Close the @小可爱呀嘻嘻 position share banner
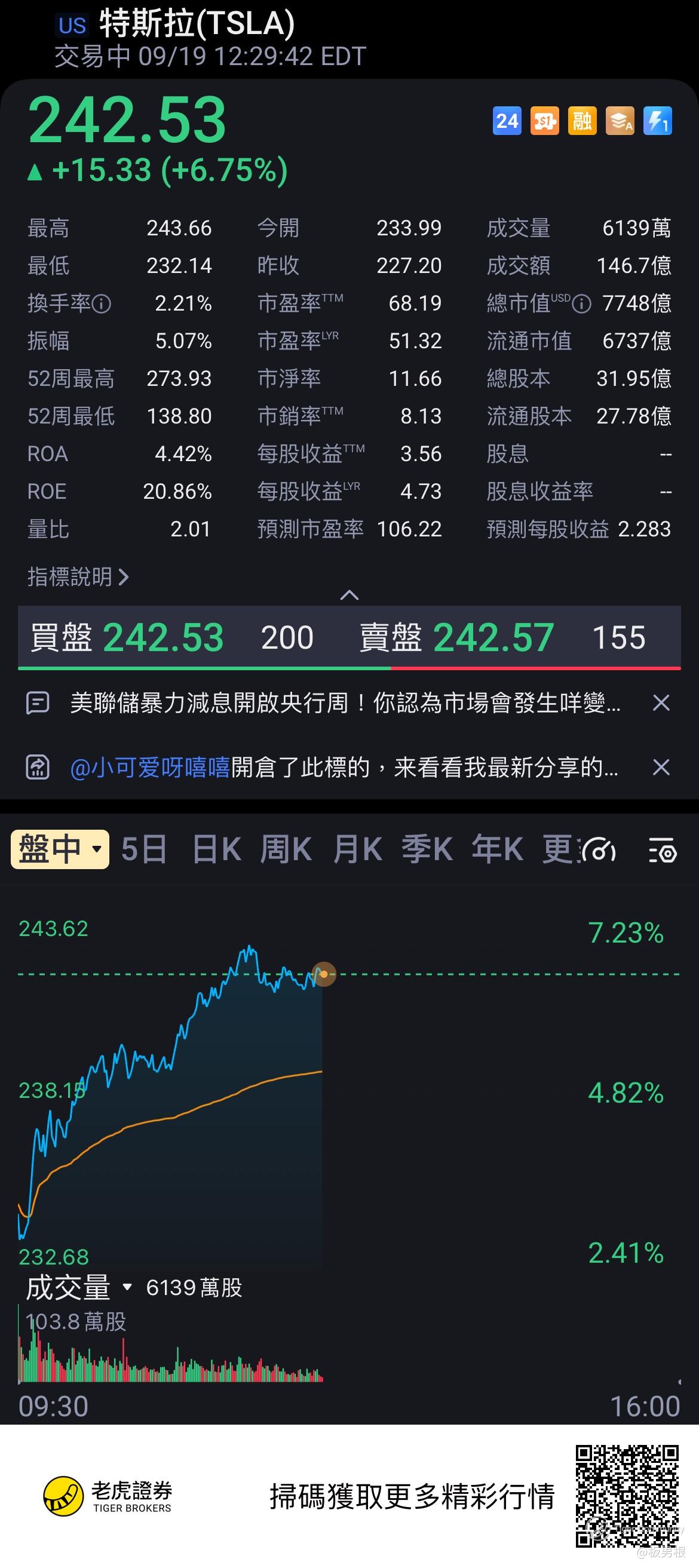Screen dimensions: 699x1568 661,767
